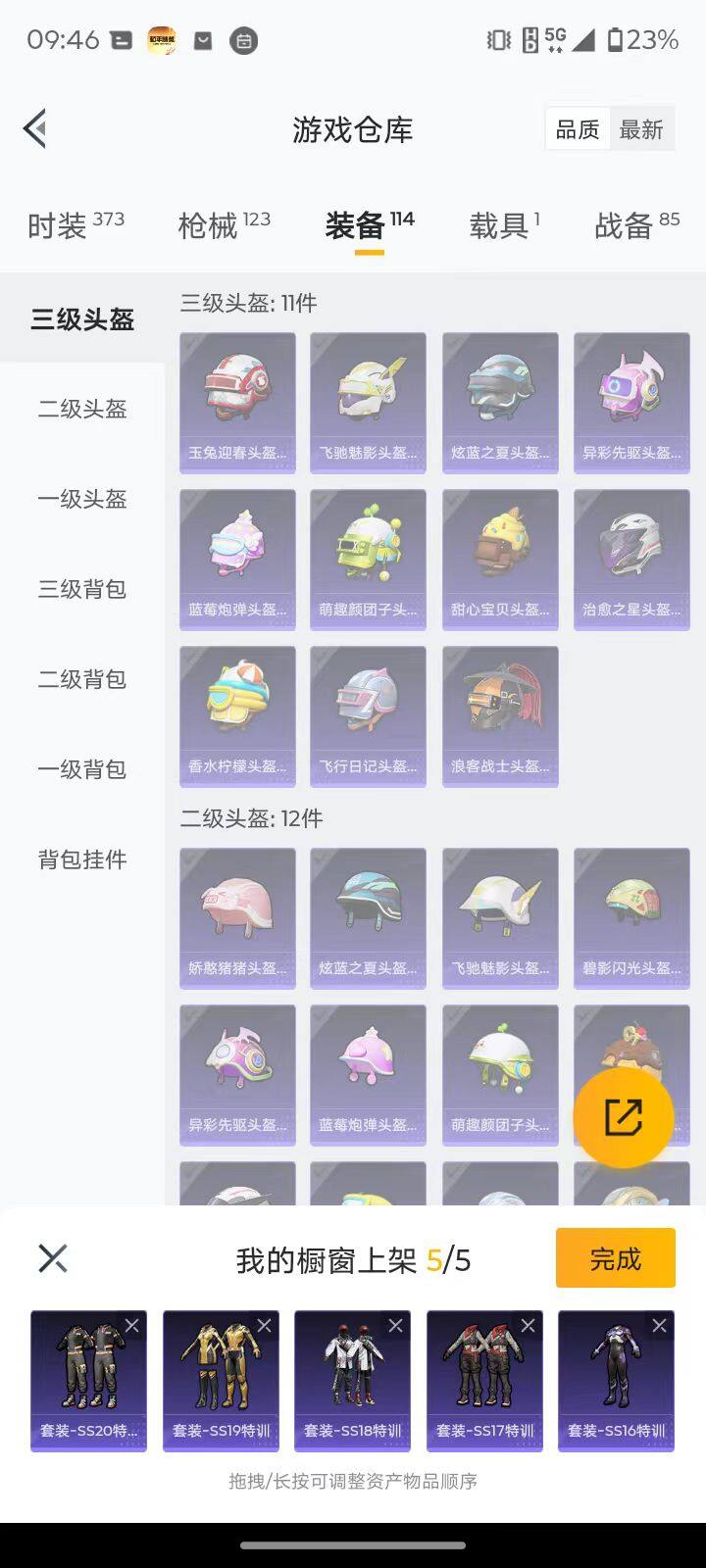706x1568 pixels.
Task: Tap the back arrow at top left
Action: click(x=34, y=128)
